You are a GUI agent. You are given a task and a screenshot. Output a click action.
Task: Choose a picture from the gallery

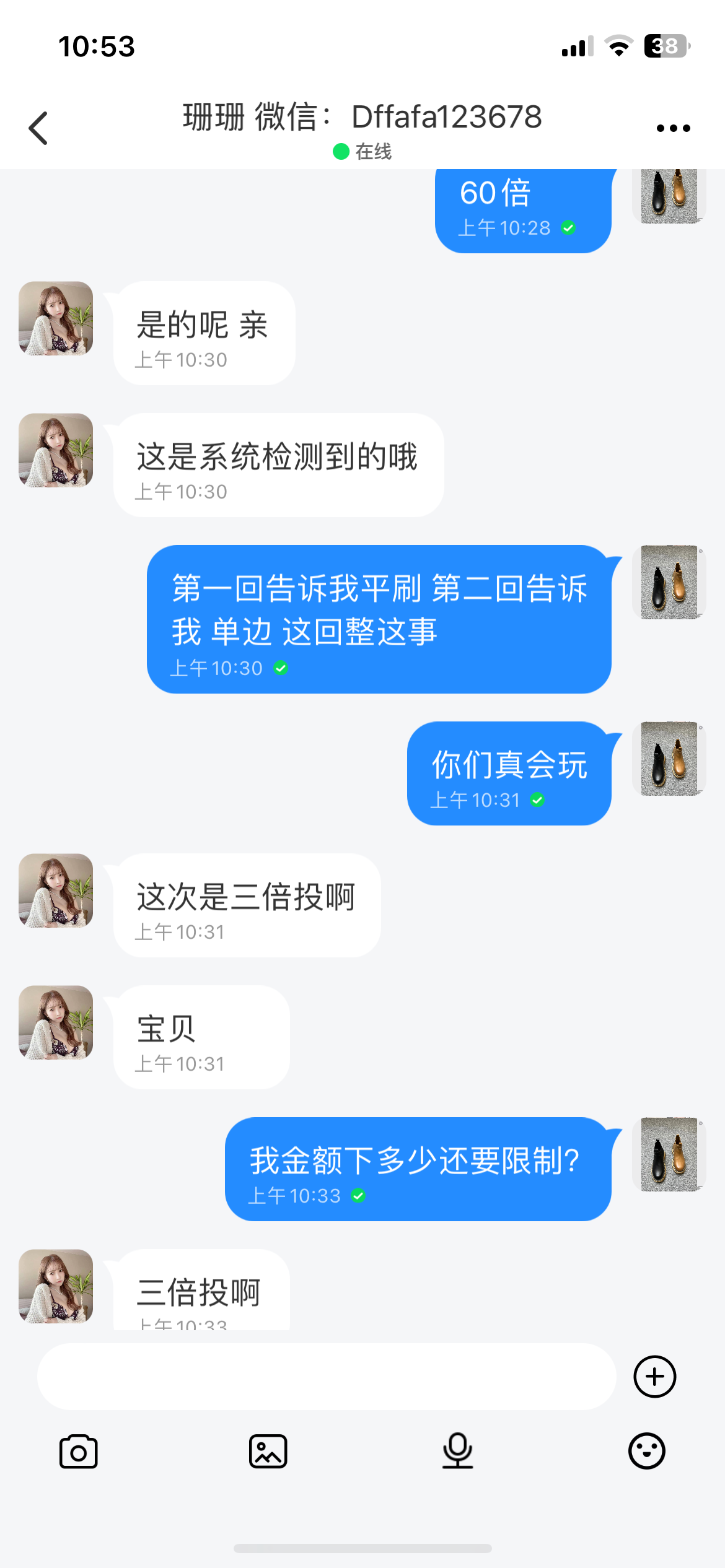[268, 1451]
